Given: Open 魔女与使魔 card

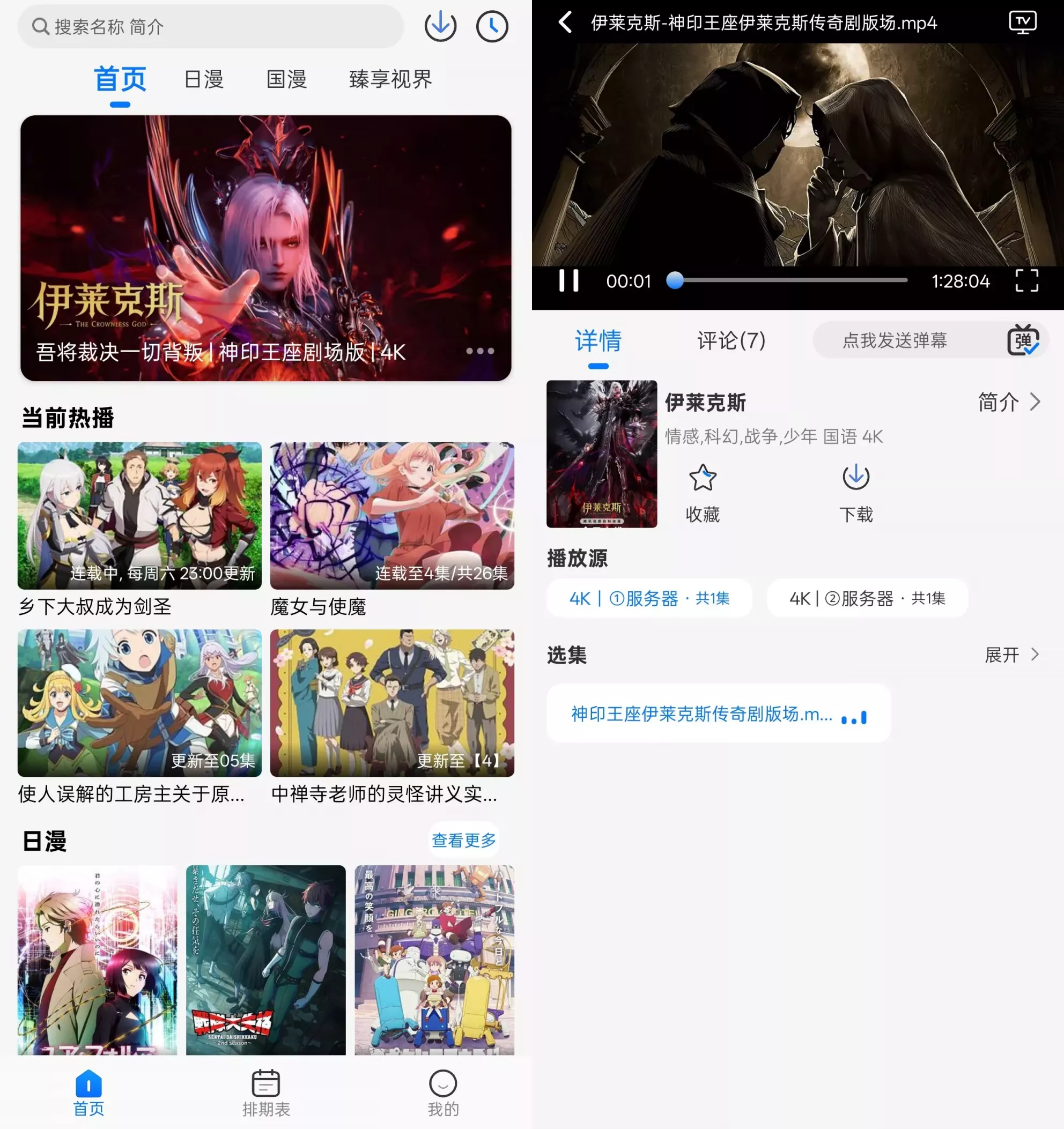Looking at the screenshot, I should (392, 516).
